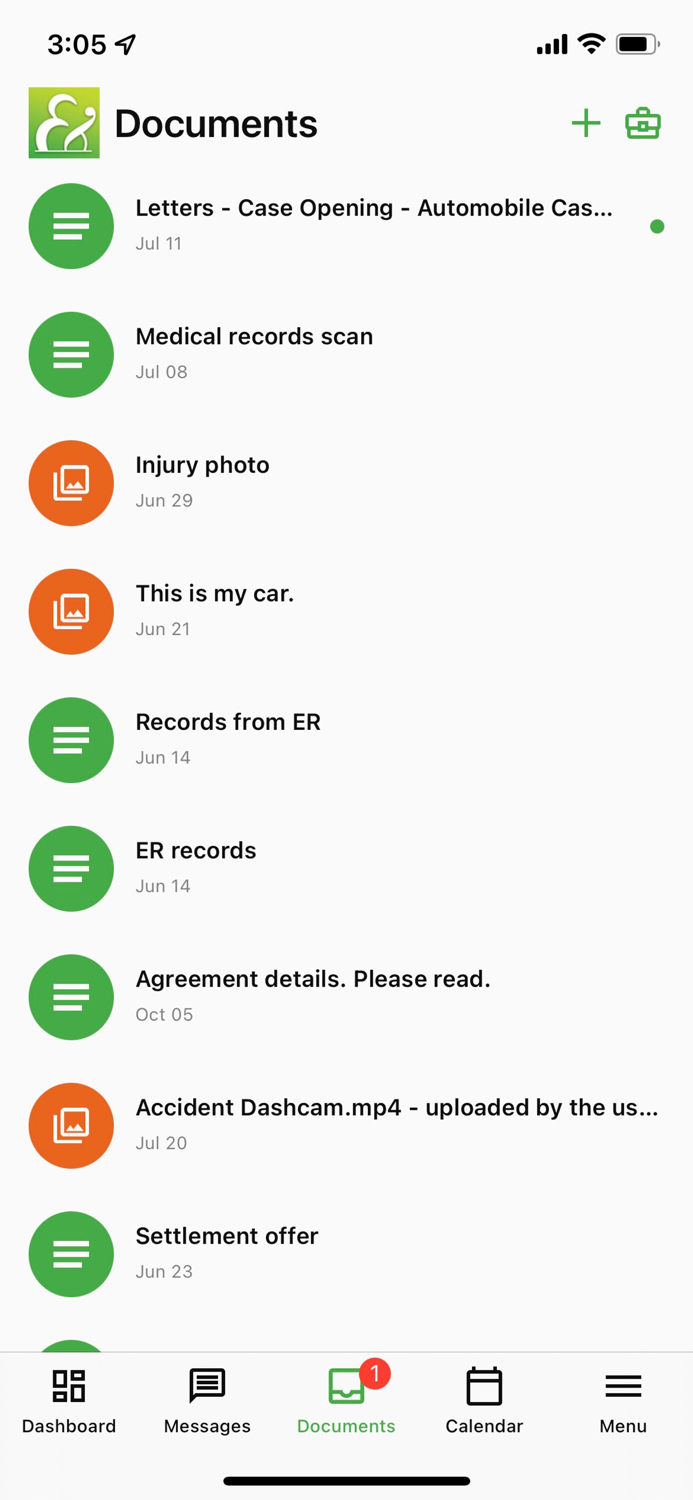Viewport: 693px width, 1500px height.
Task: Switch to the Dashboard tab
Action: 69,1401
